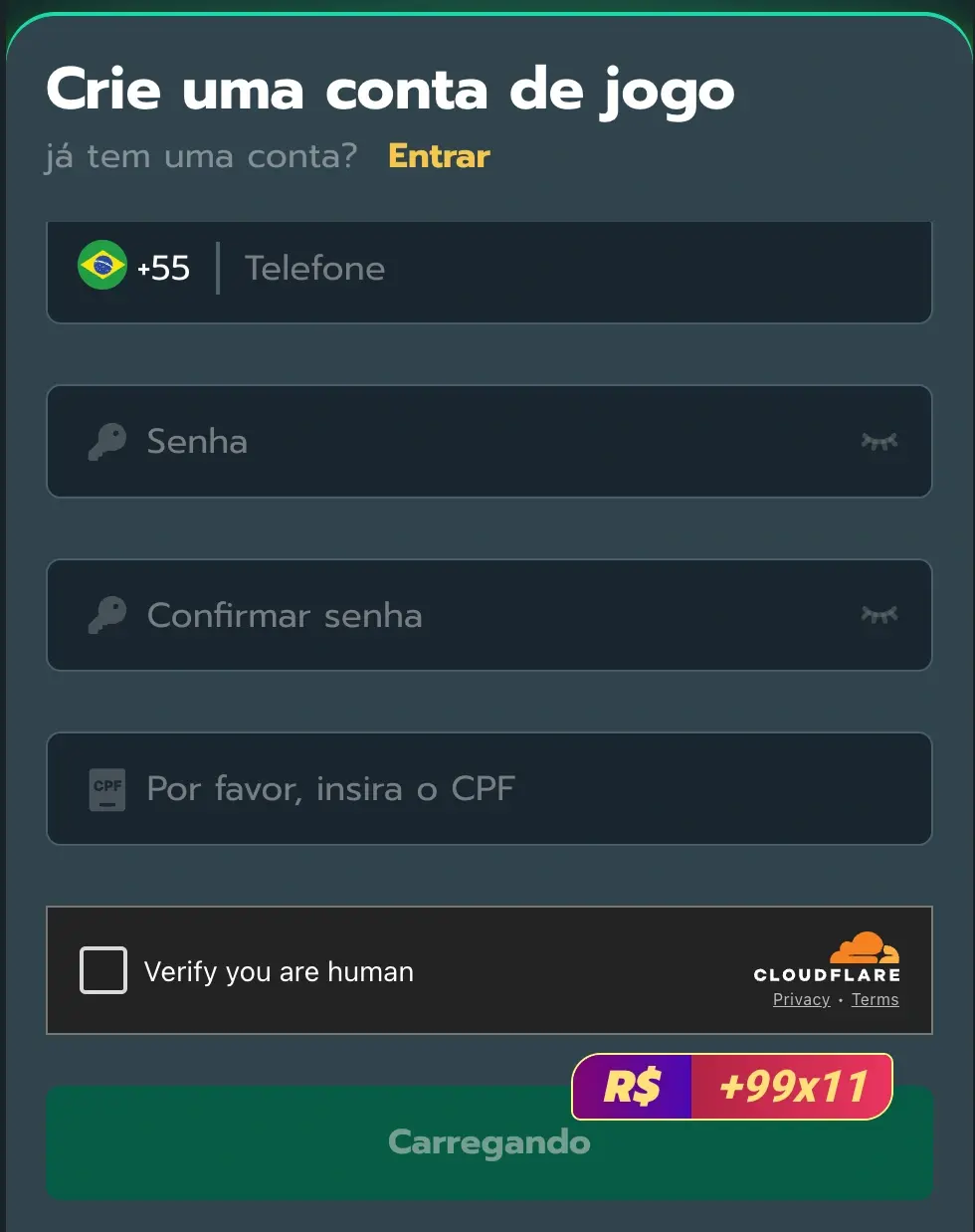Show password in the Senha field
Viewport: 975px width, 1232px height.
click(x=878, y=441)
